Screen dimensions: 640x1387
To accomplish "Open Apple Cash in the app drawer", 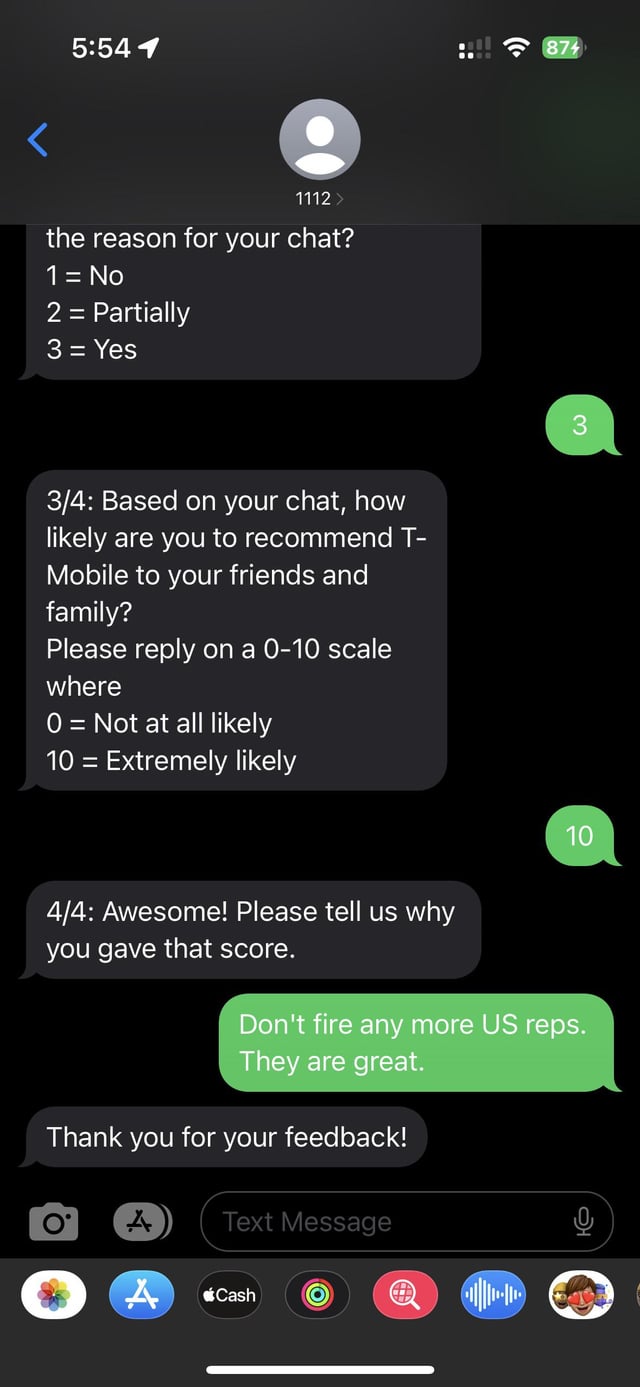I will 229,1295.
